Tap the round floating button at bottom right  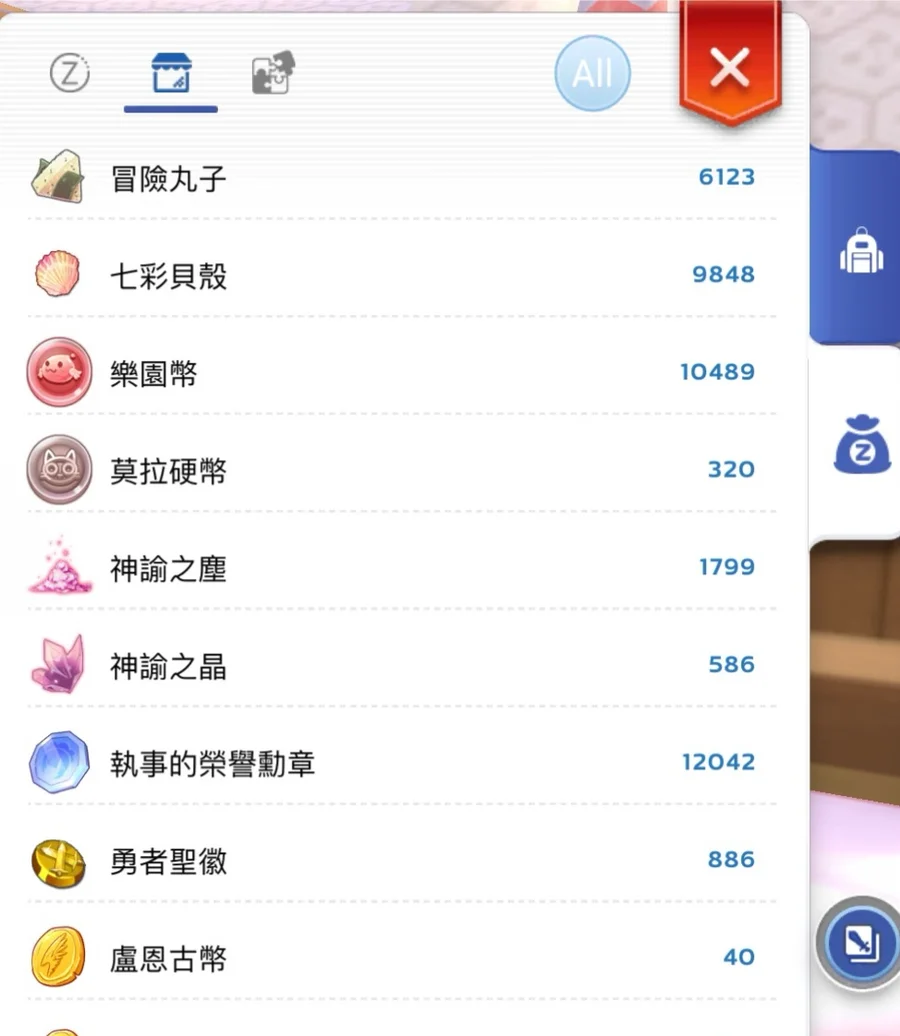tap(860, 941)
